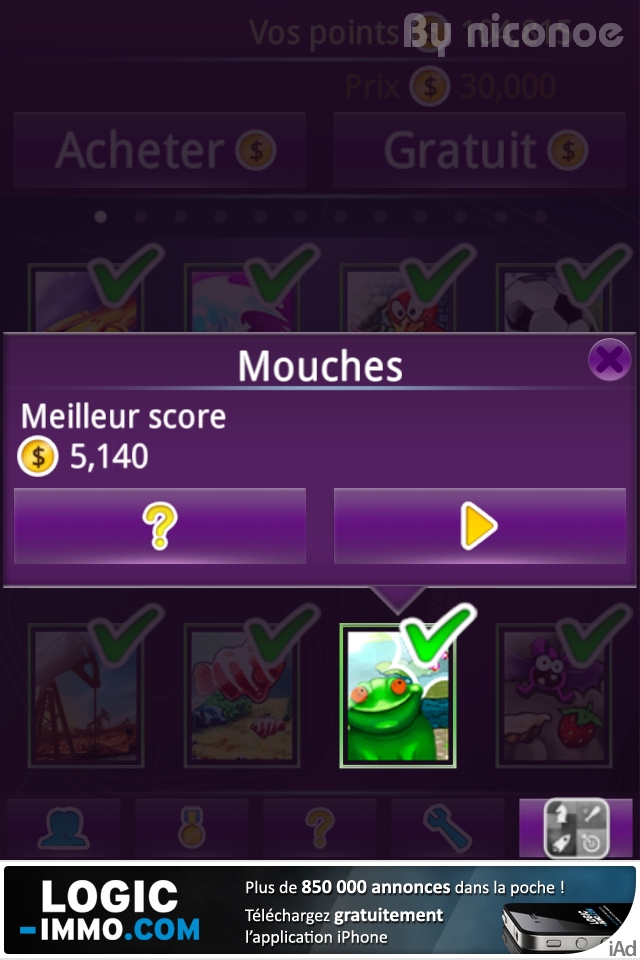Open the wrench settings tab
640x960 pixels.
pos(447,828)
